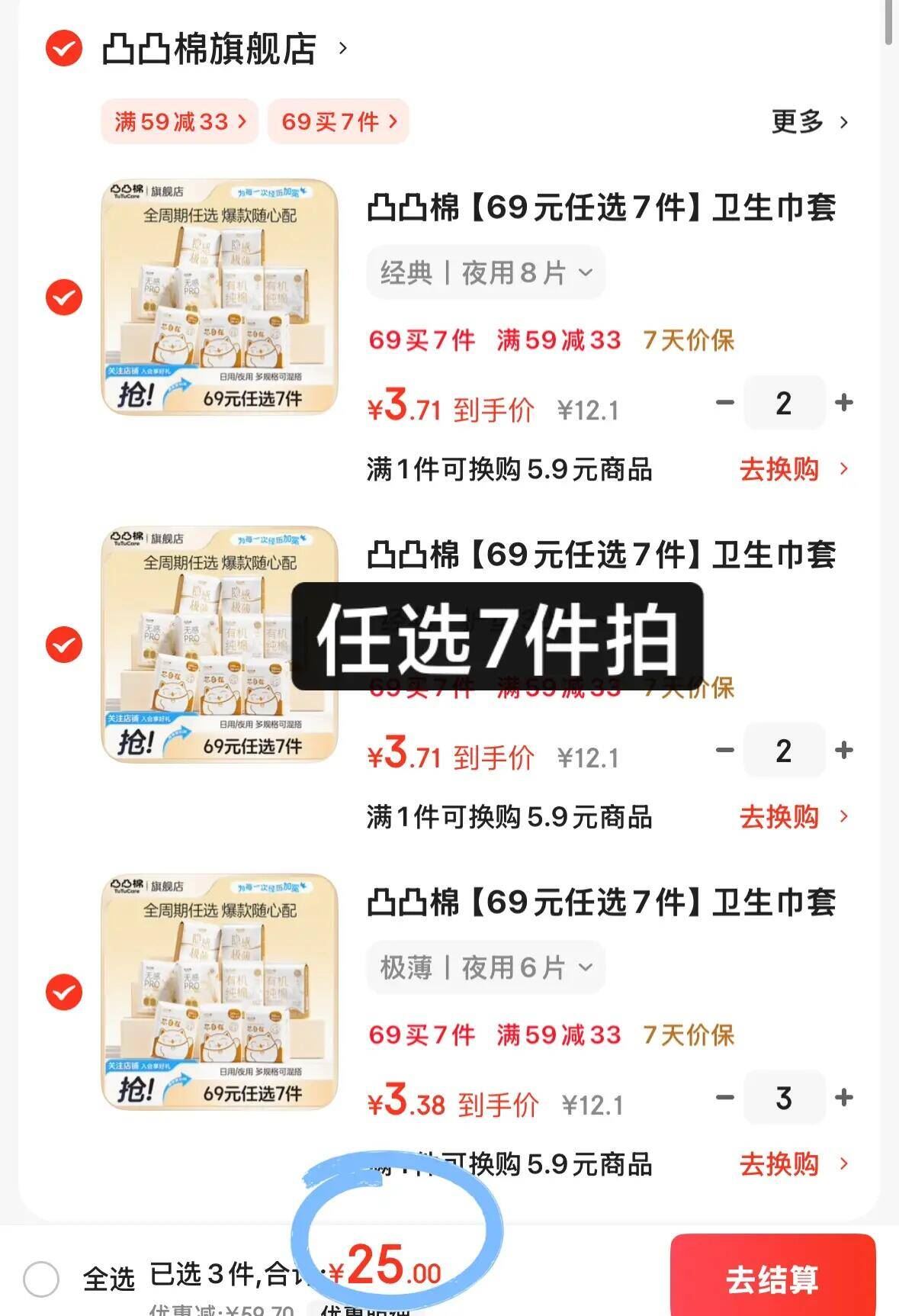Open 更多 promotions list
Screen dimensions: 899x1316
click(x=796, y=121)
